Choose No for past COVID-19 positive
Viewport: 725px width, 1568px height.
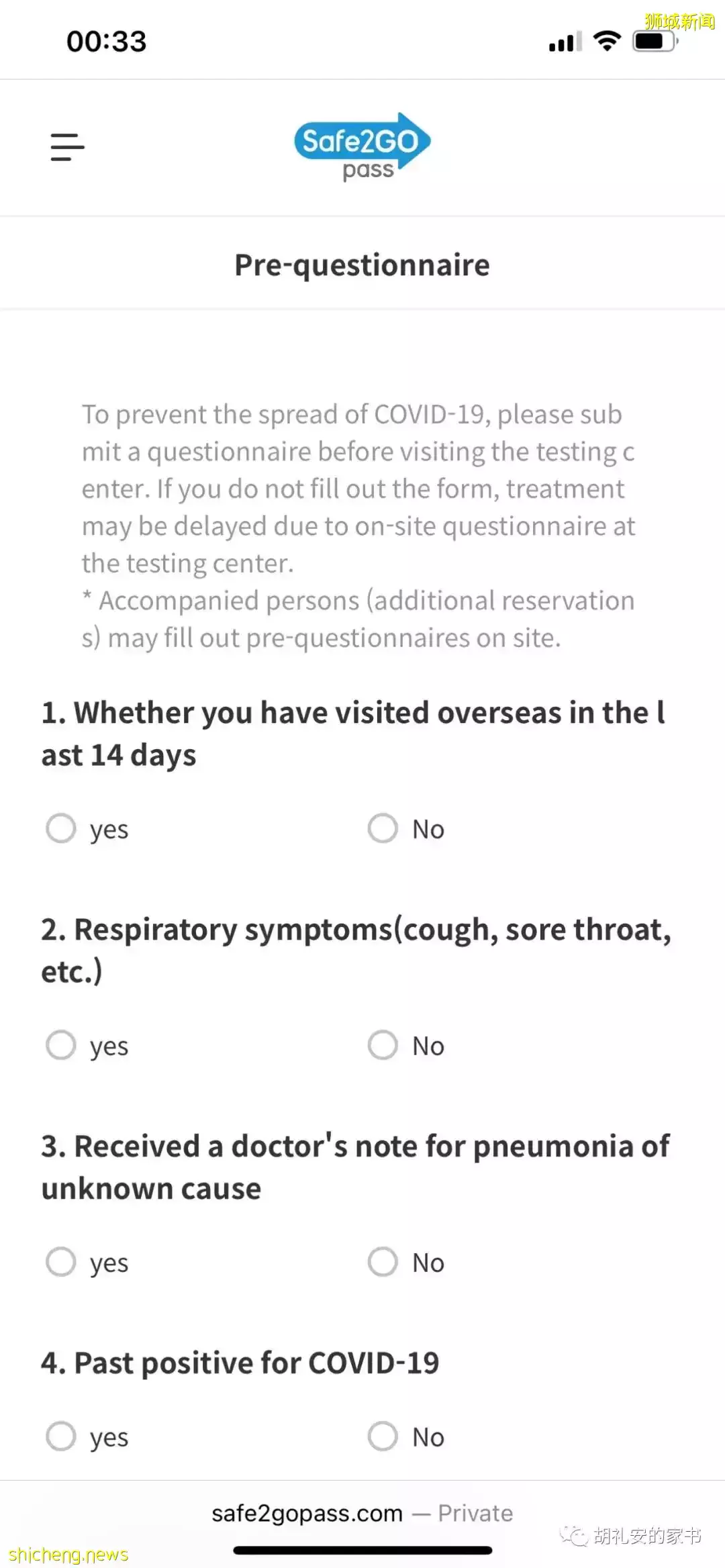click(x=383, y=1436)
